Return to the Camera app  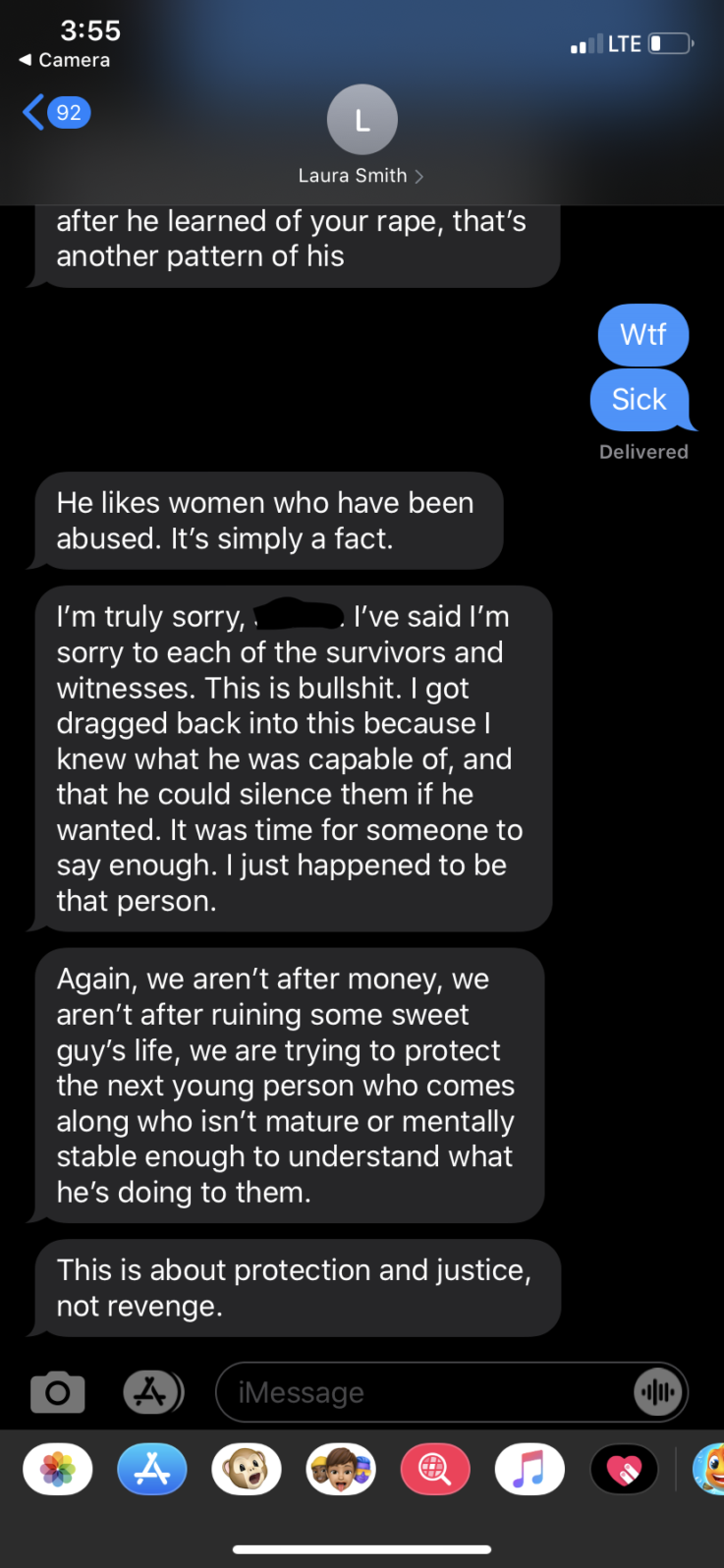click(65, 60)
